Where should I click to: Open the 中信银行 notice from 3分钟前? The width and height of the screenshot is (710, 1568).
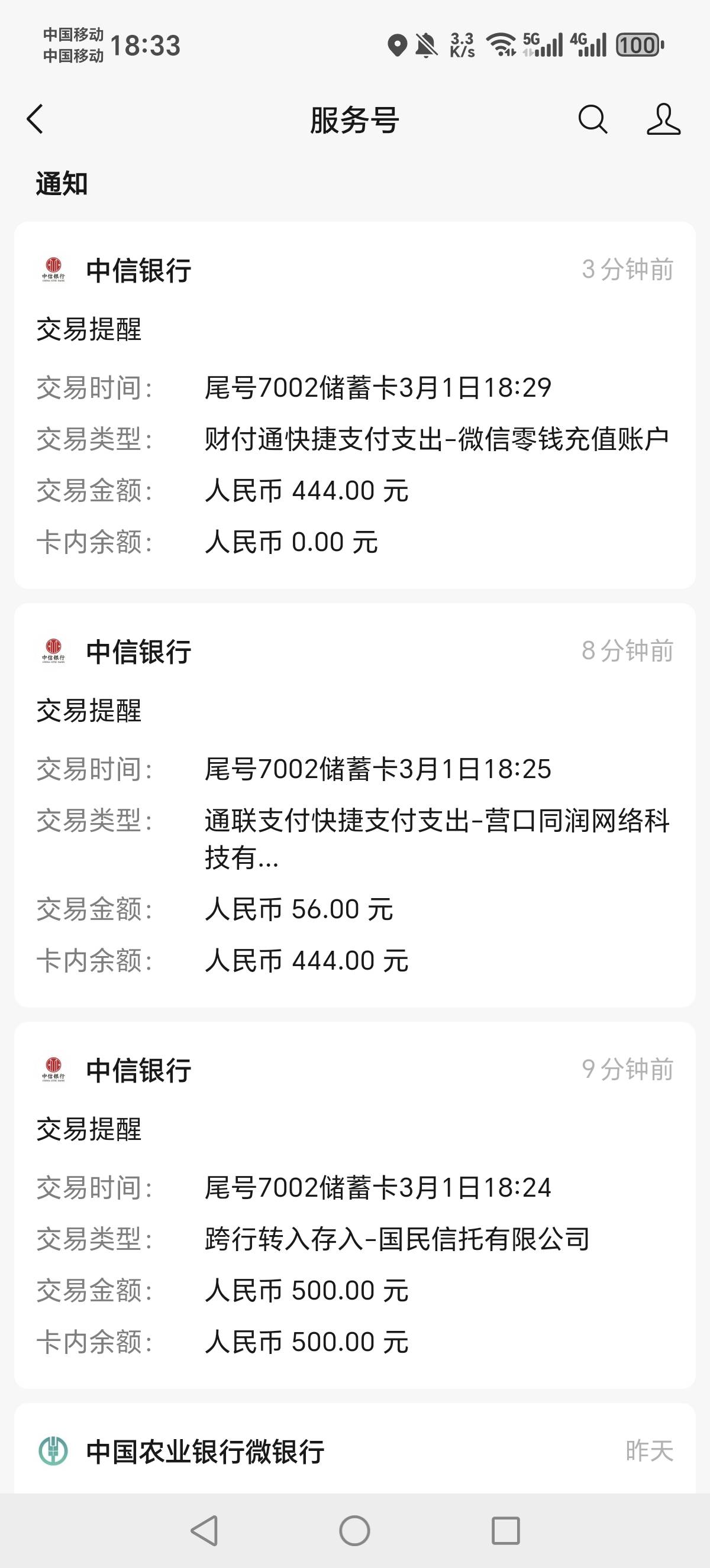(355, 405)
